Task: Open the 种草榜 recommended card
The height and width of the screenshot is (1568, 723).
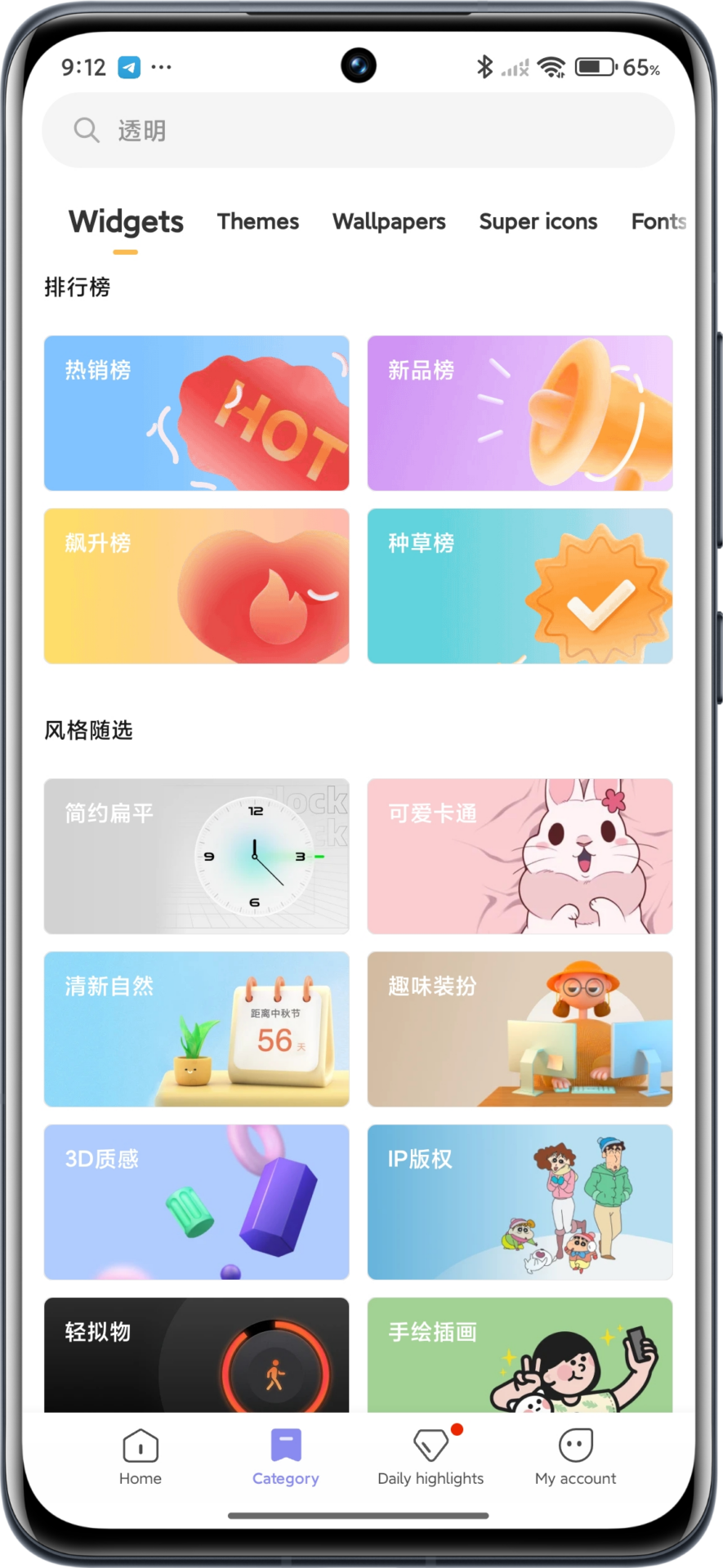Action: (x=520, y=586)
